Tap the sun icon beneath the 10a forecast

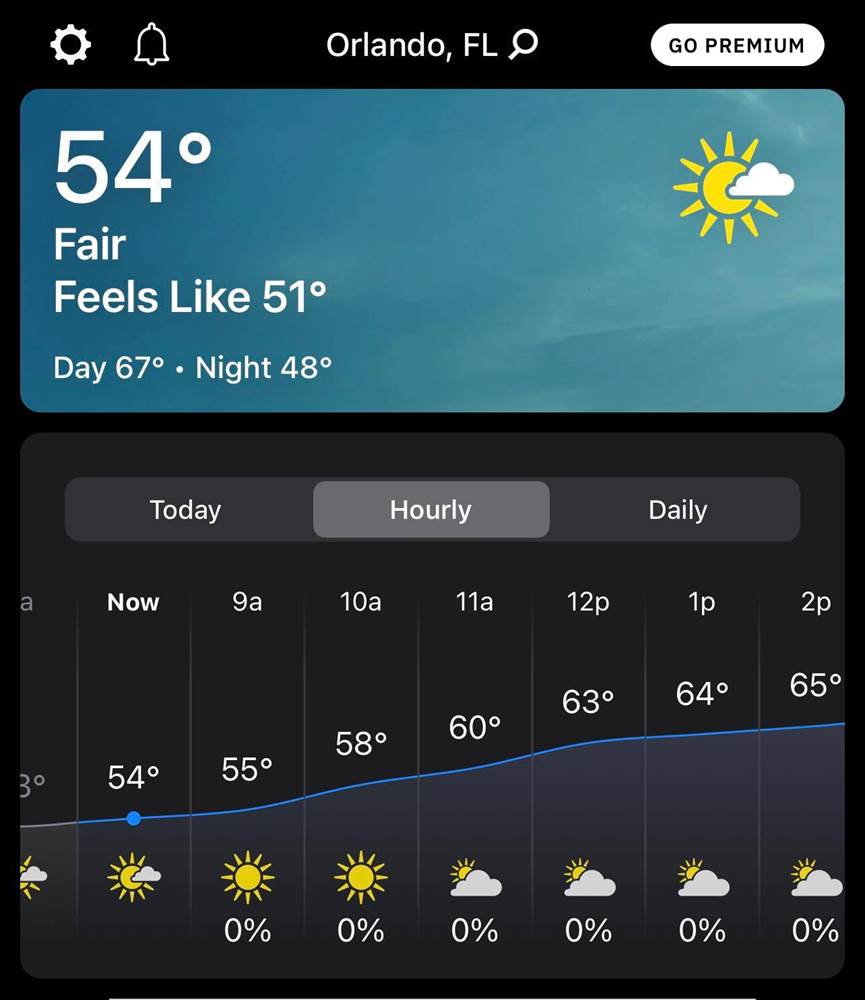[x=361, y=875]
